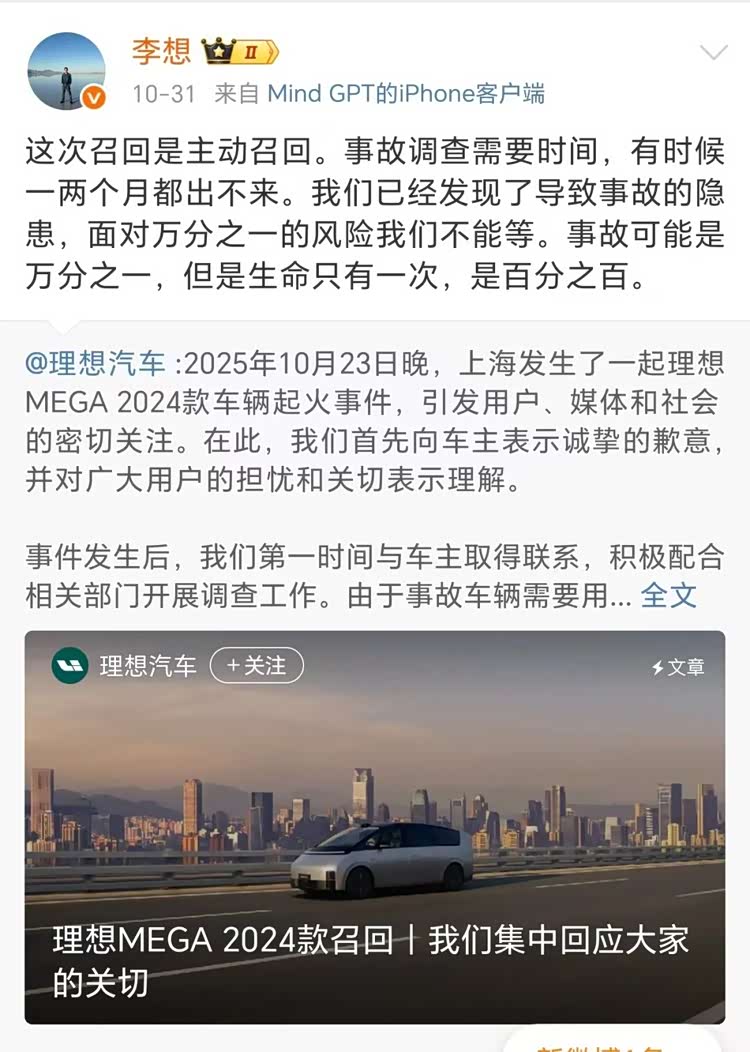Screen dimensions: 750x1052
Task: Follow 理想汽车 with the +关注 button
Action: point(256,666)
